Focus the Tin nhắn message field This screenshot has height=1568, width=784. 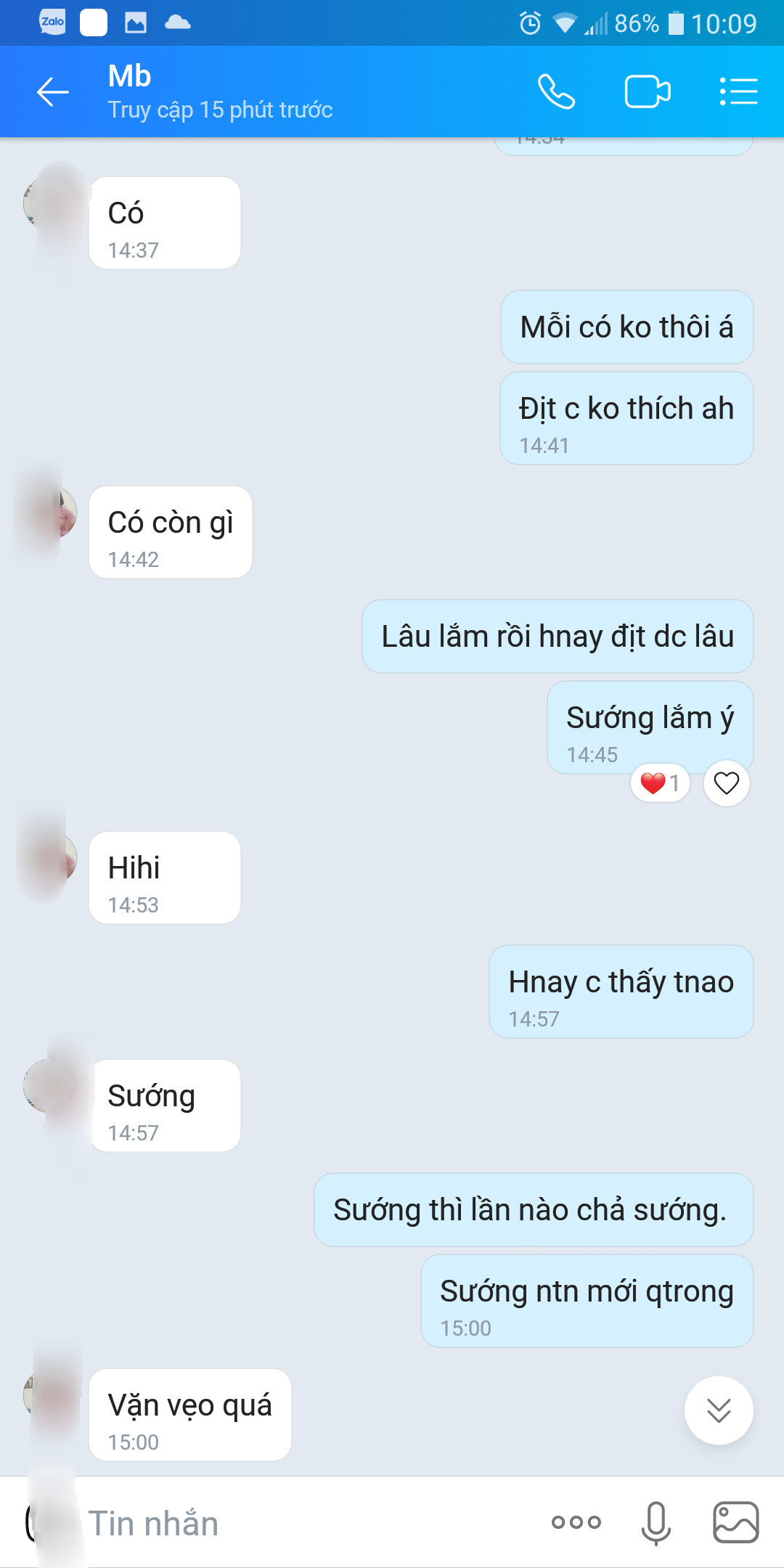(x=290, y=1523)
